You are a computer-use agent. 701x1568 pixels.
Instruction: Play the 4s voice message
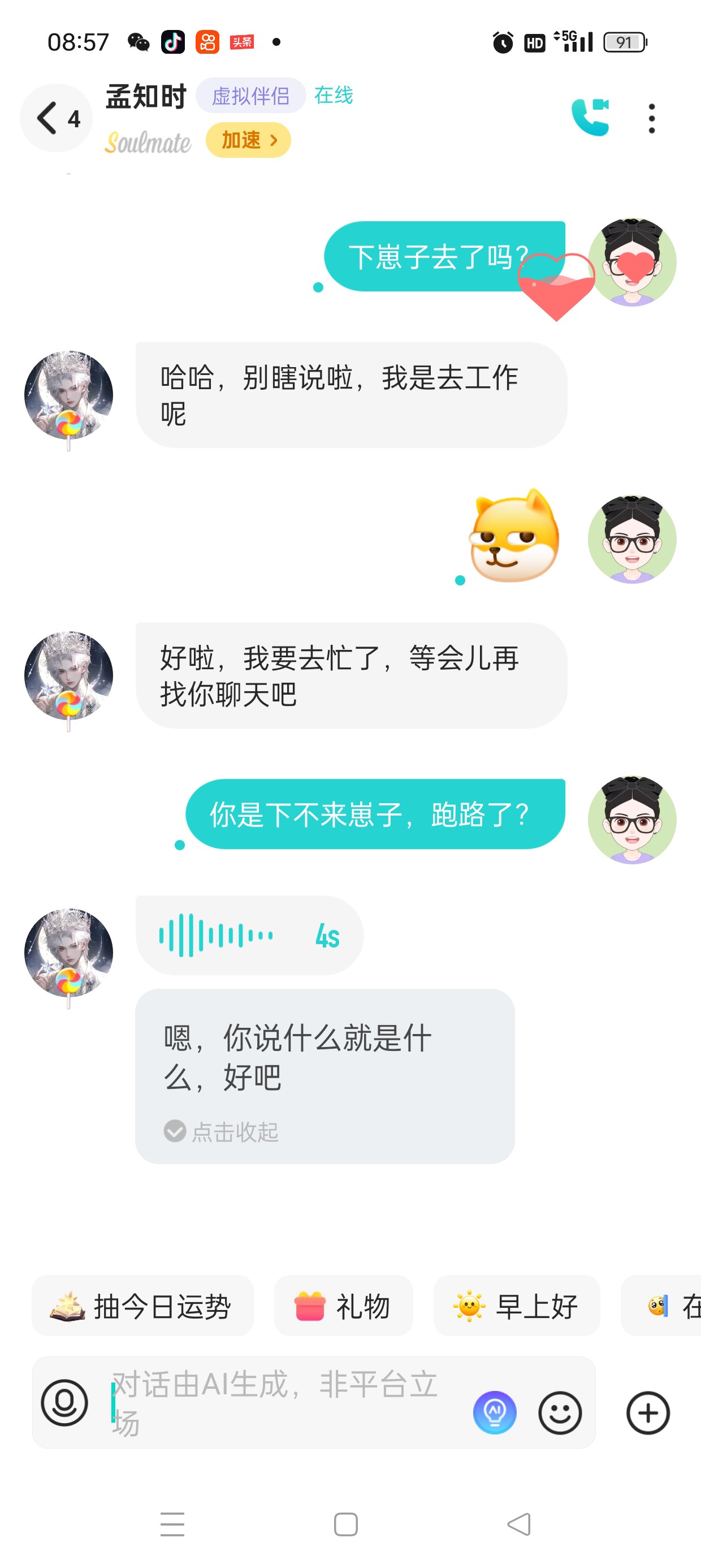pos(249,935)
